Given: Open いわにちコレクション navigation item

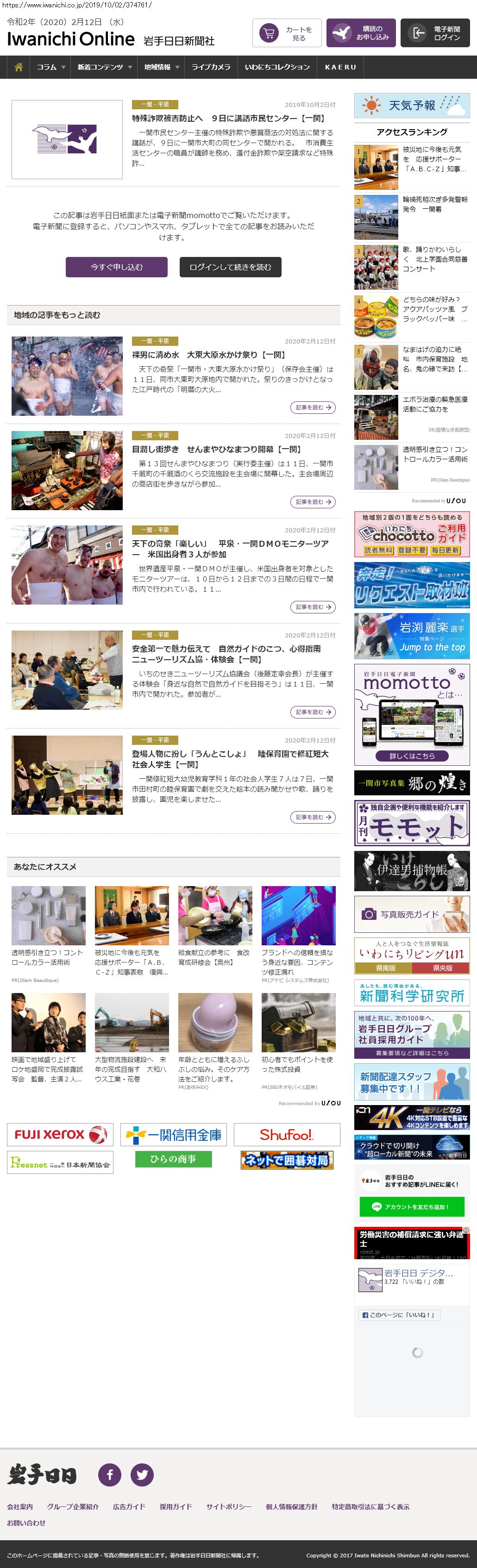Looking at the screenshot, I should tap(277, 67).
